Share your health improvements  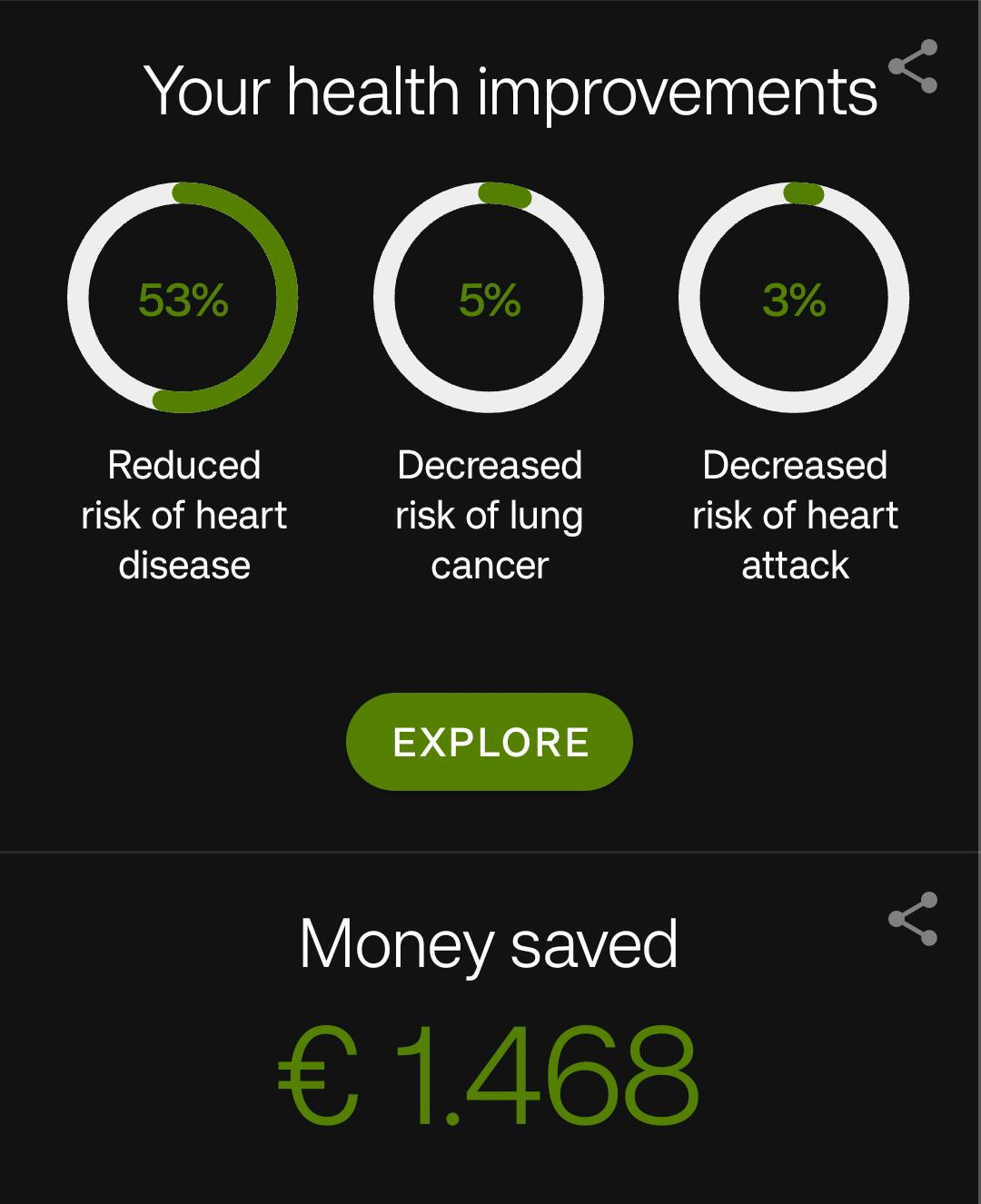pos(913,66)
